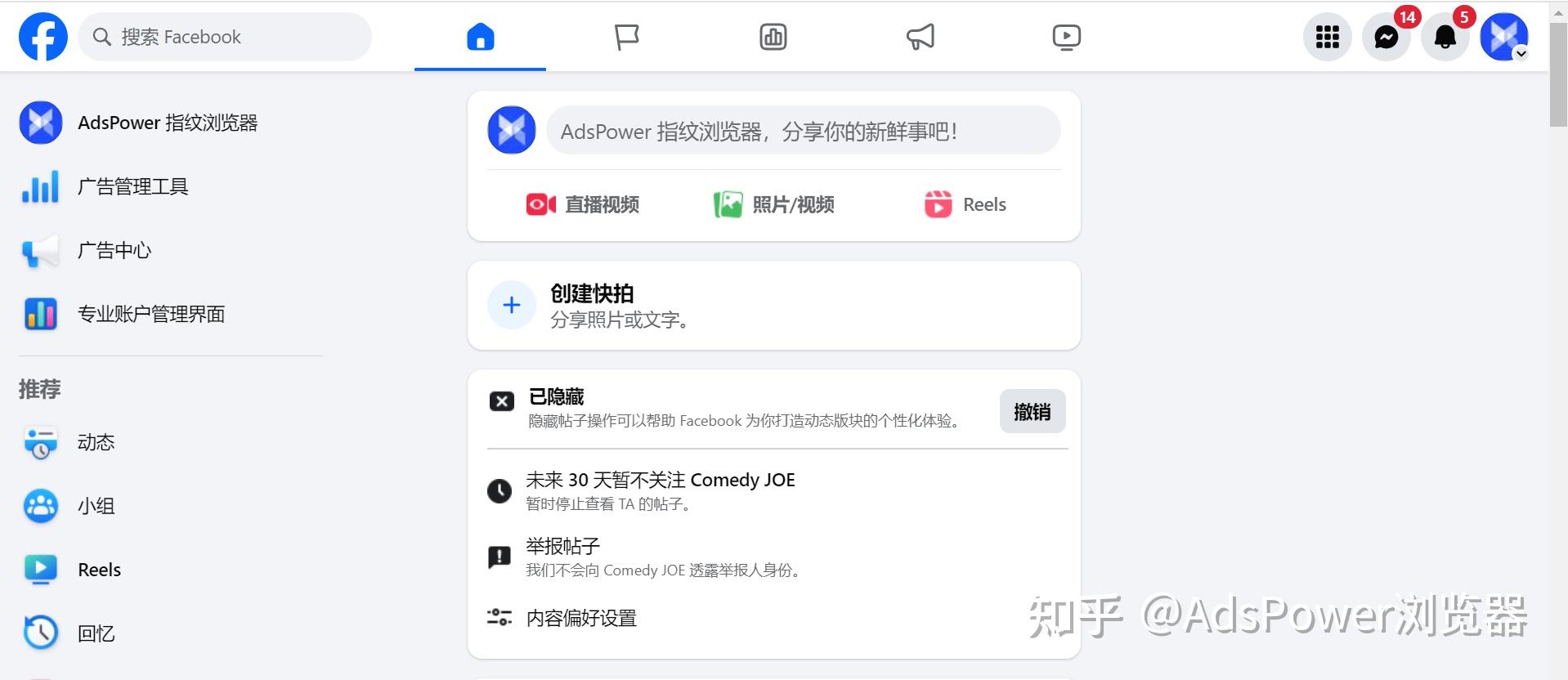Viewport: 1568px width, 680px height.
Task: Open 专业账户管理界面
Action: (x=151, y=314)
